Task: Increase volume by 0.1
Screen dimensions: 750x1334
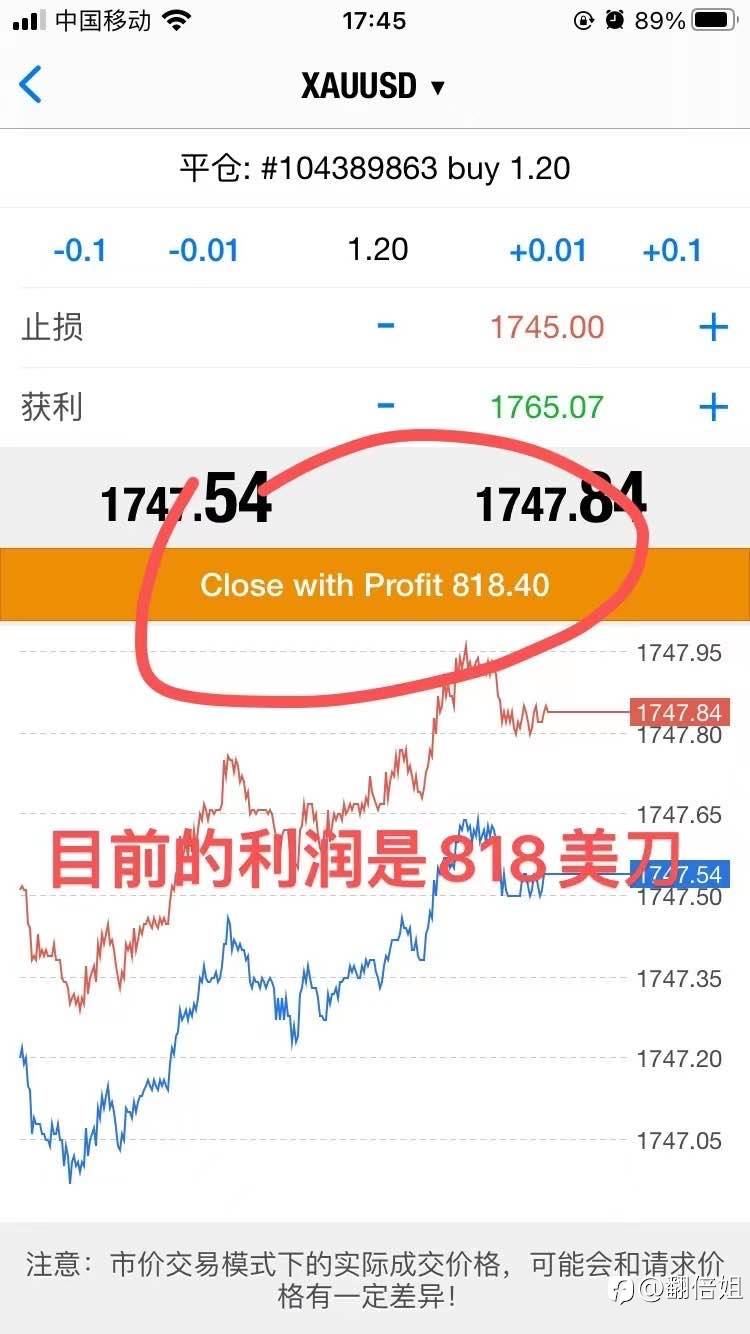Action: (672, 249)
